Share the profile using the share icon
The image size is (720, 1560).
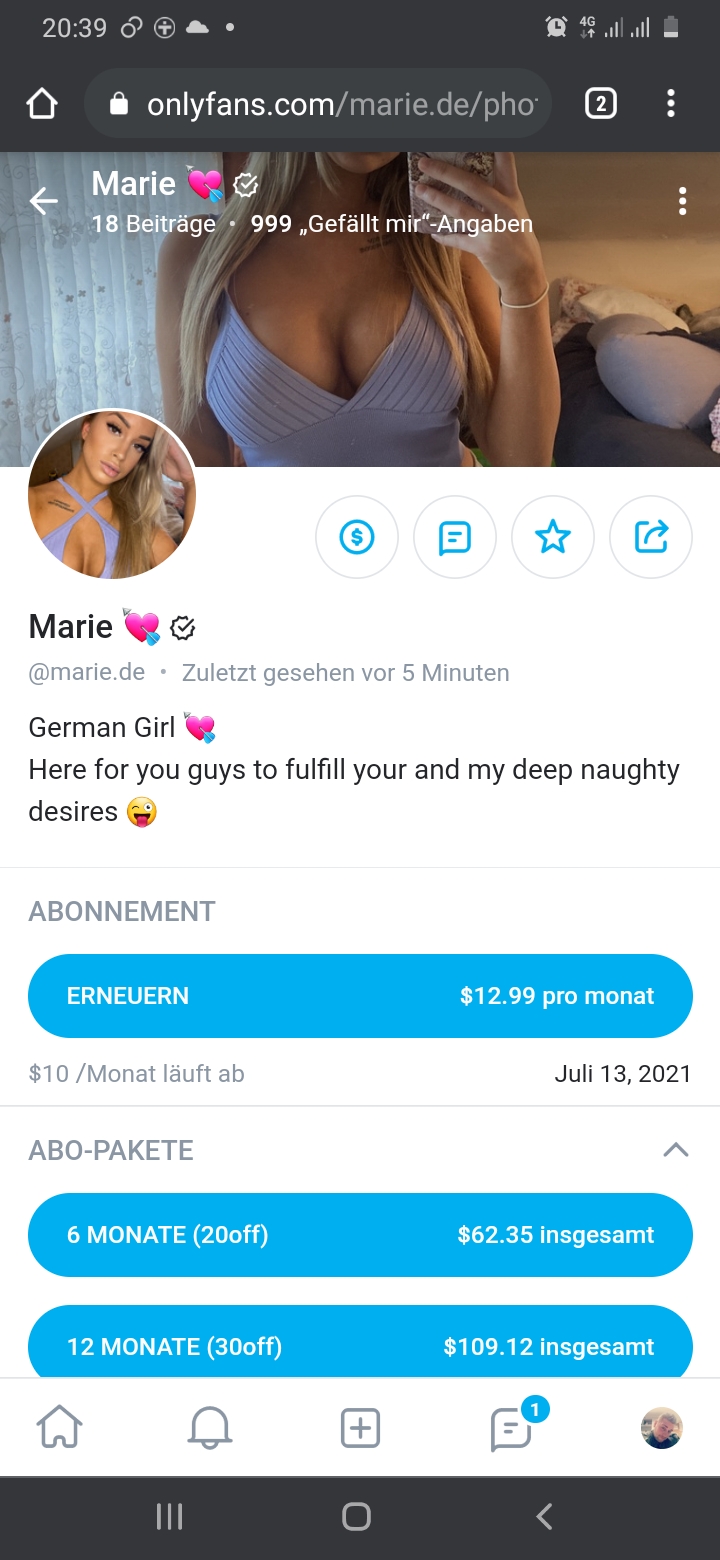click(x=651, y=537)
